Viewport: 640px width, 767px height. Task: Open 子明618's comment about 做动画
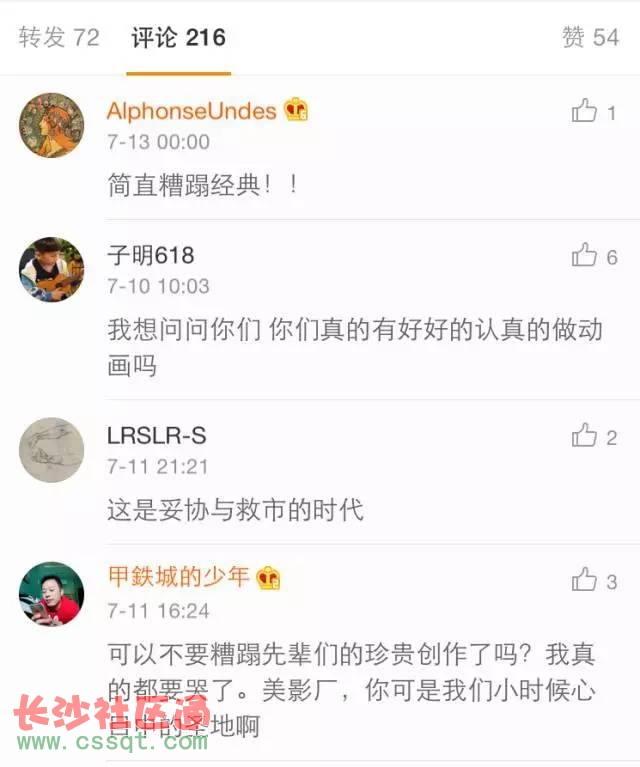[355, 346]
